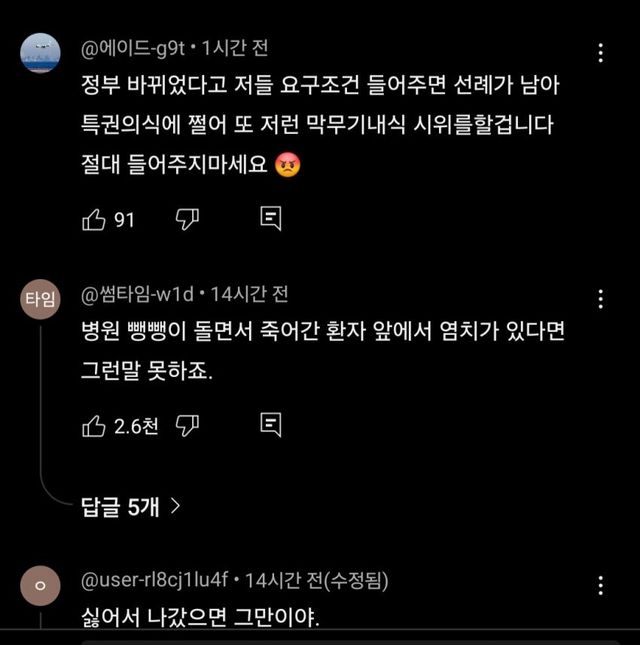The image size is (640, 645).
Task: View @에이드-g9t's profile avatar
Action: [40, 55]
